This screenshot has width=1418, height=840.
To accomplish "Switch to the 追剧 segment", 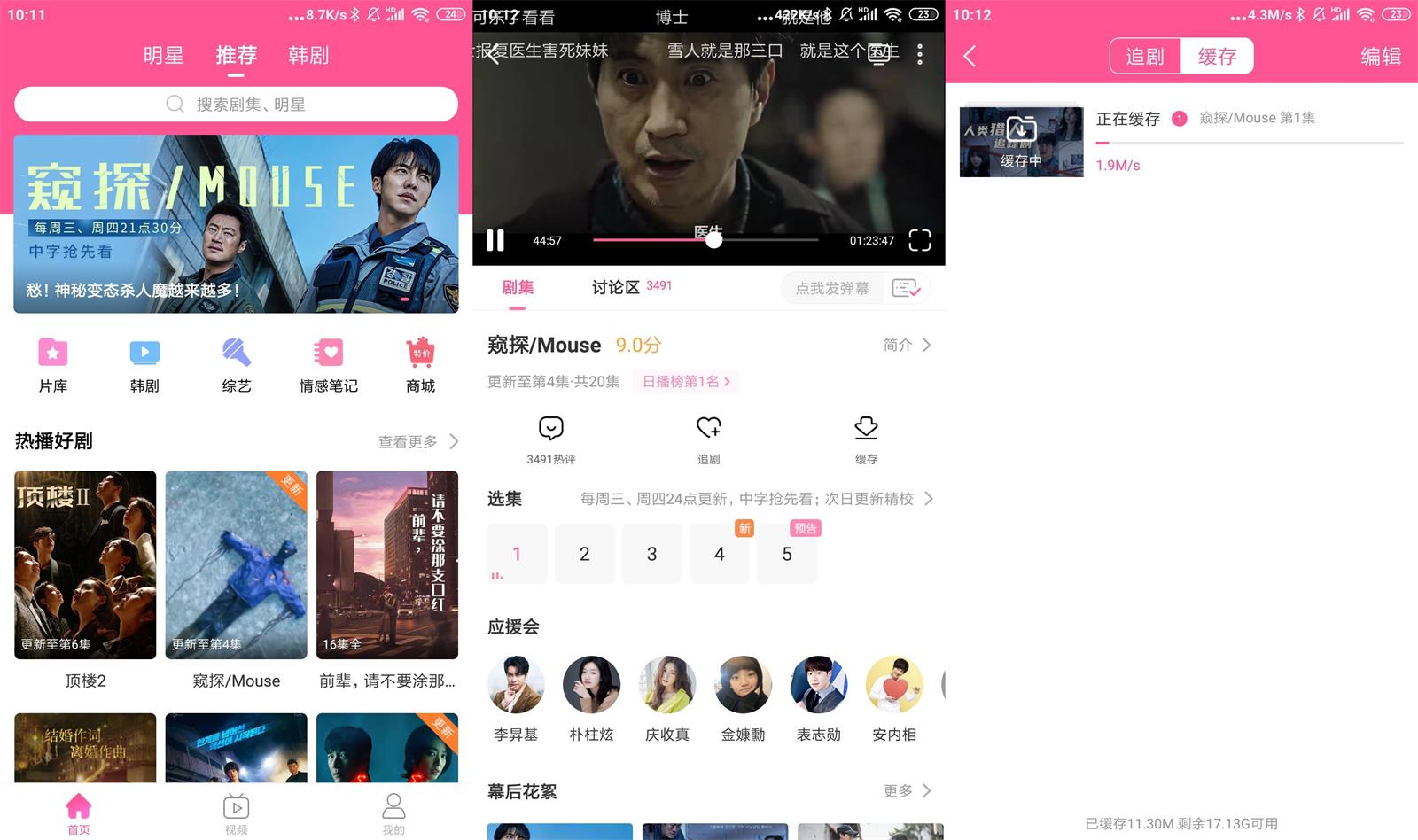I will [x=1144, y=57].
